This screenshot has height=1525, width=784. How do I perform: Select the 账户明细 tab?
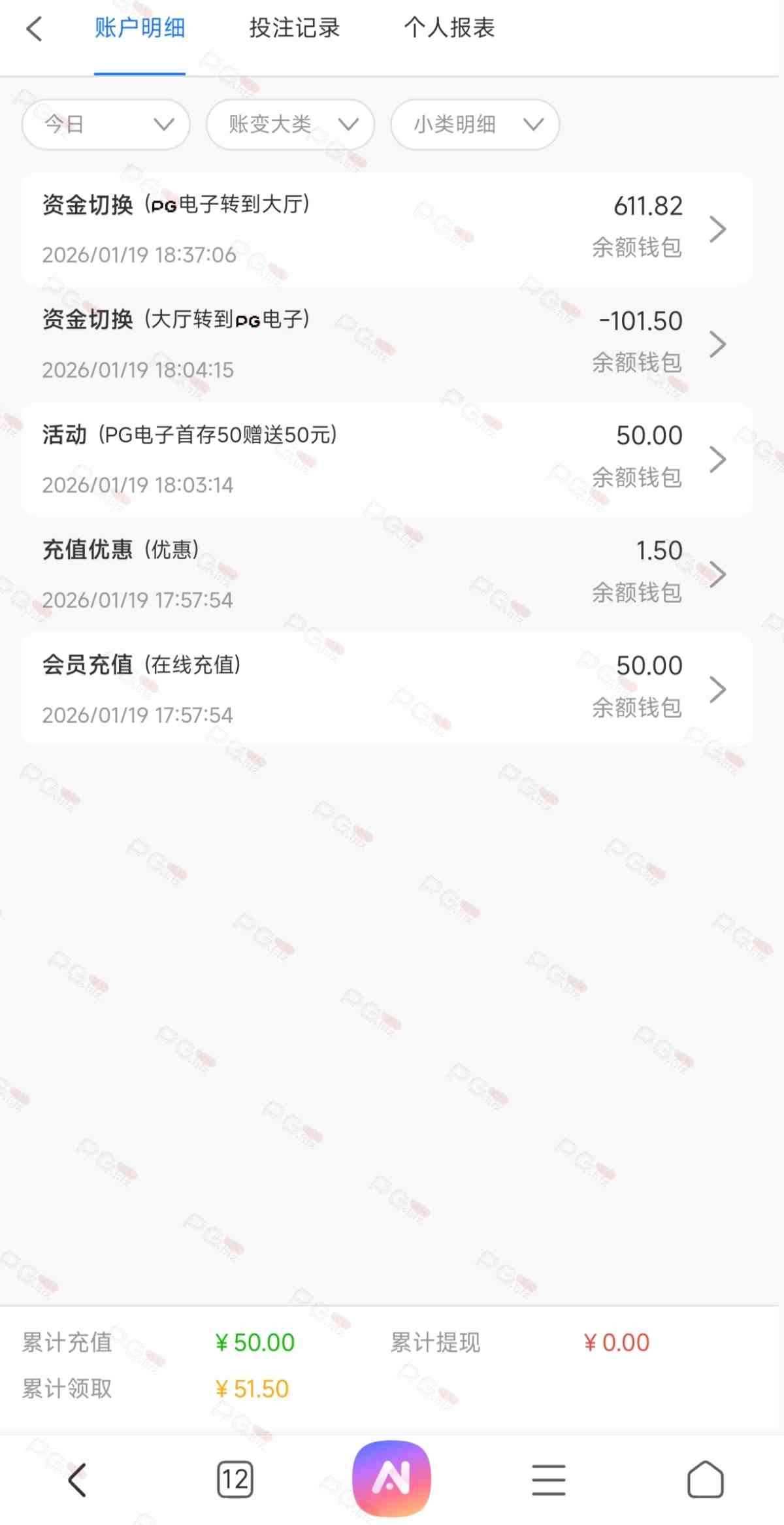pyautogui.click(x=140, y=29)
